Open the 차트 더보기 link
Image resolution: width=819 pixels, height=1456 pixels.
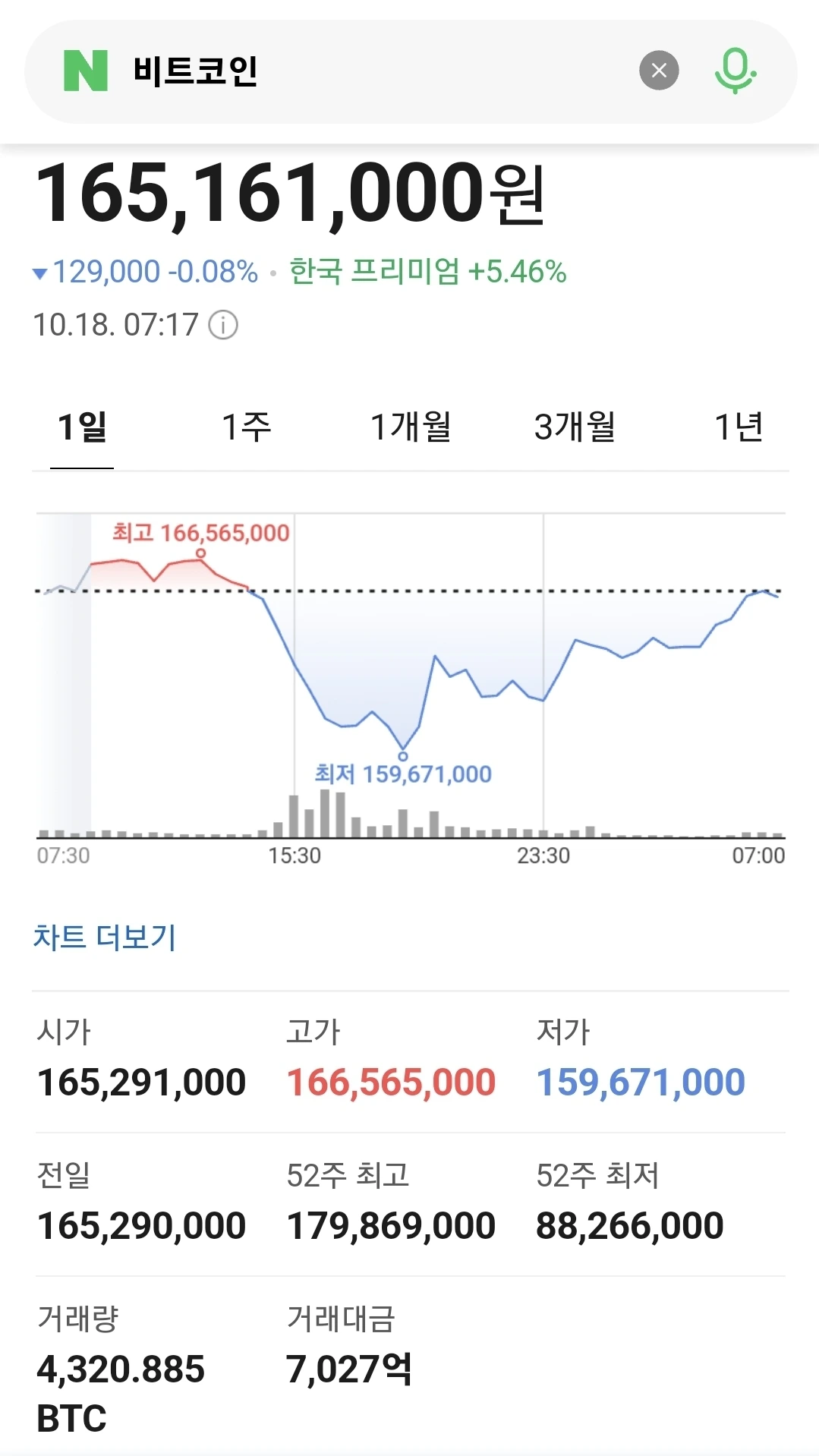coord(105,937)
